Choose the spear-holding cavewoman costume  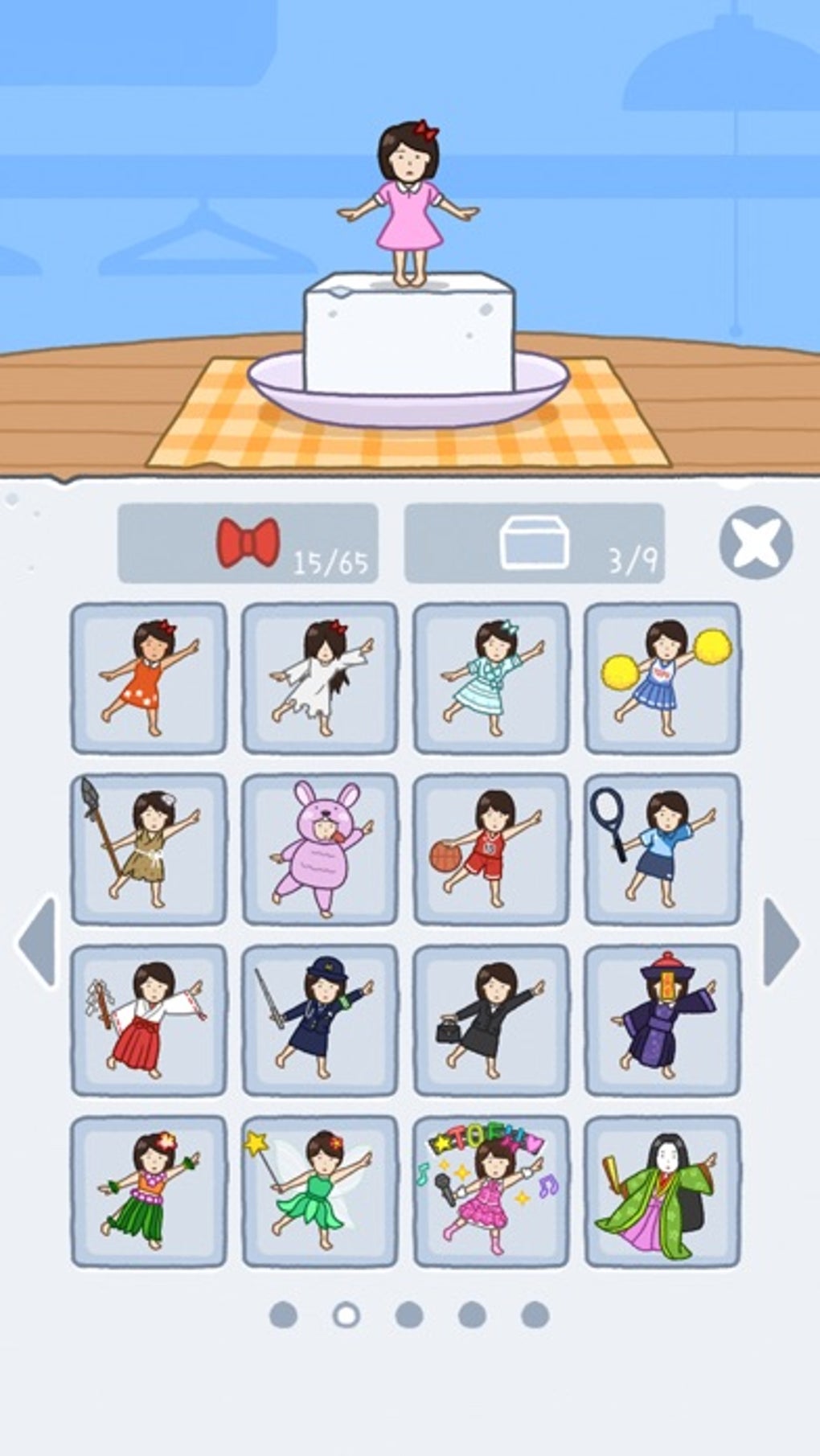[x=149, y=849]
